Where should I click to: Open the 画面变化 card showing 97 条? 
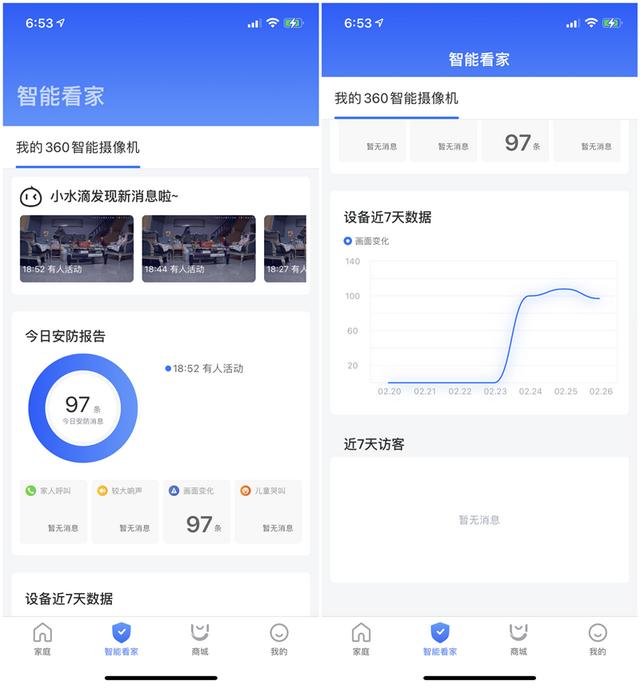(x=196, y=511)
